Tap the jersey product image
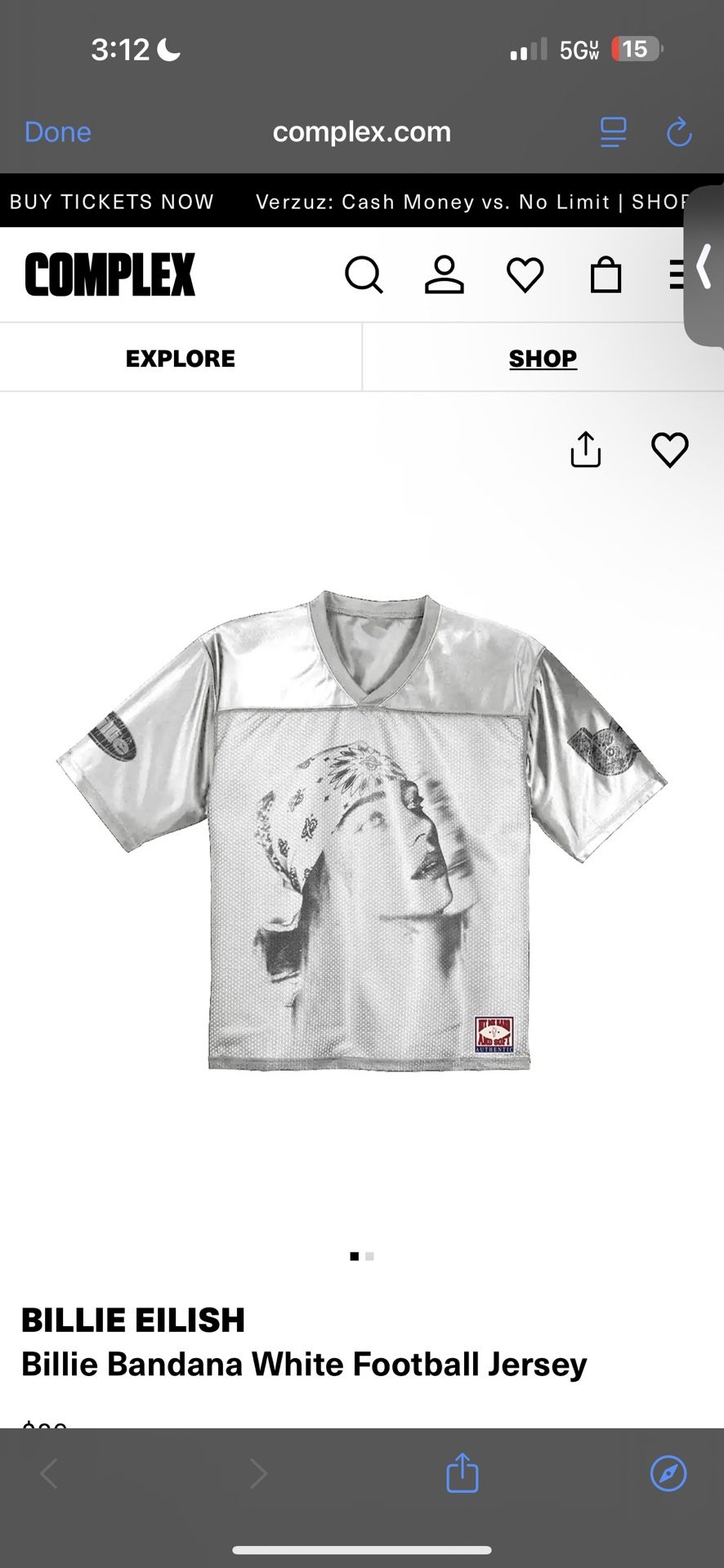724x1568 pixels. point(362,833)
